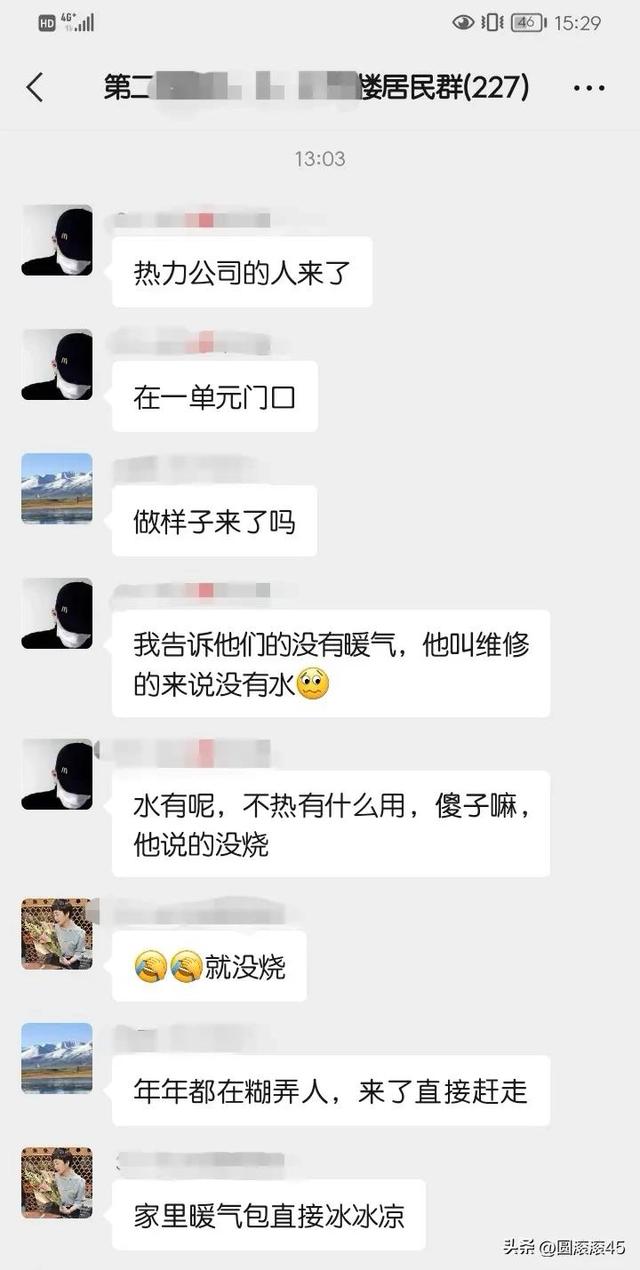Tap the avatar beside '做样子来了吗'
This screenshot has width=640, height=1270.
pos(57,489)
